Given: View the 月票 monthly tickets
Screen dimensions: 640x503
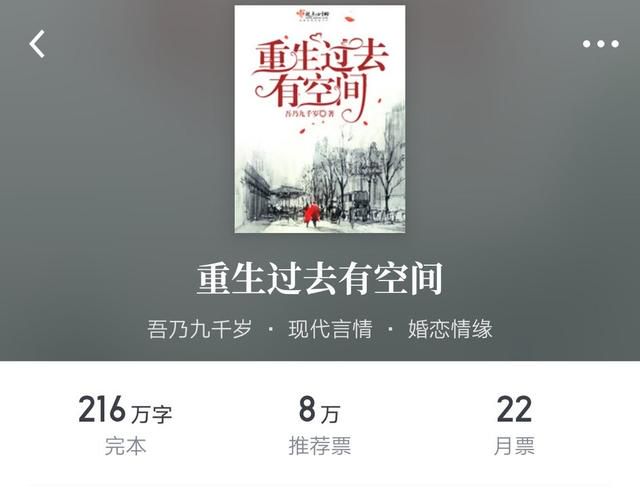Looking at the screenshot, I should click(514, 426).
